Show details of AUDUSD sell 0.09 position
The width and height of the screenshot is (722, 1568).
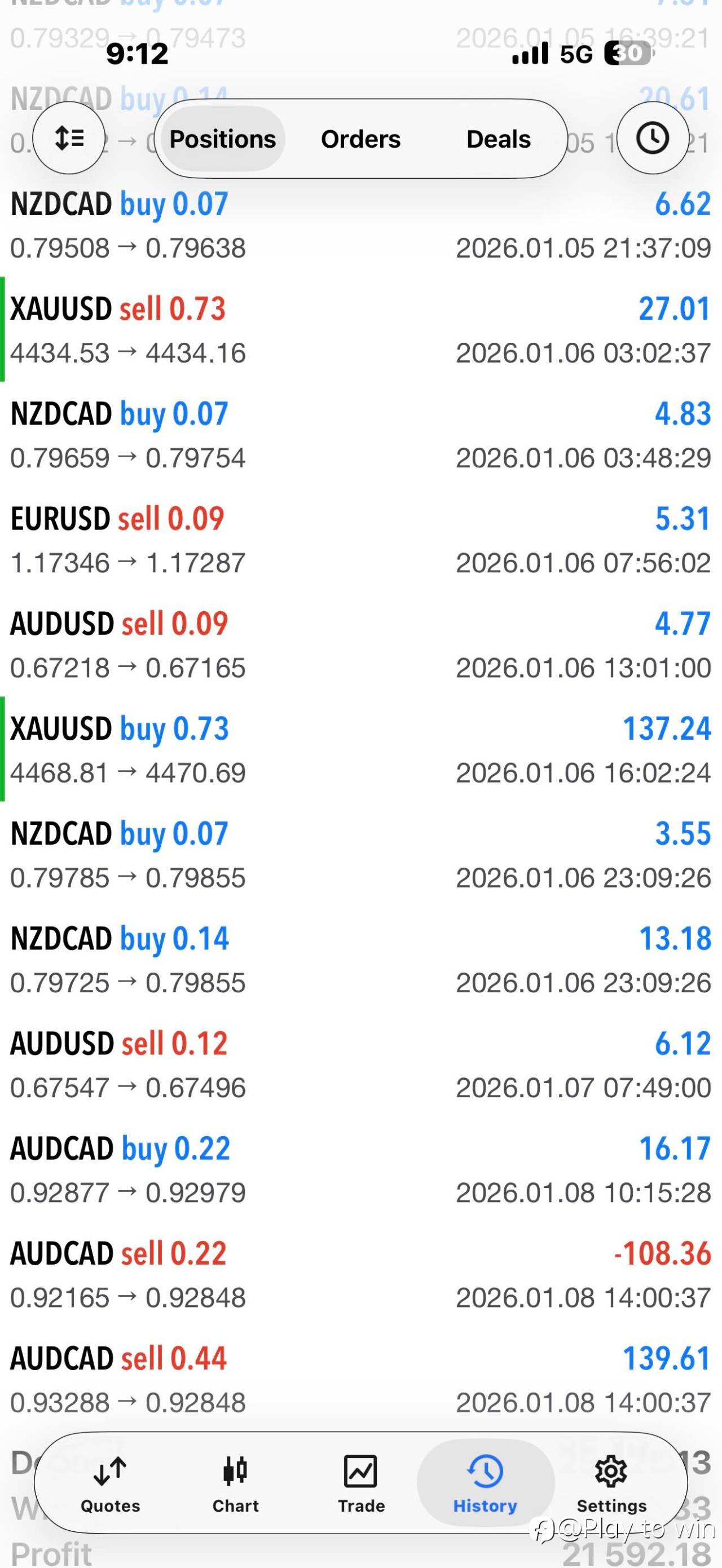tap(361, 645)
